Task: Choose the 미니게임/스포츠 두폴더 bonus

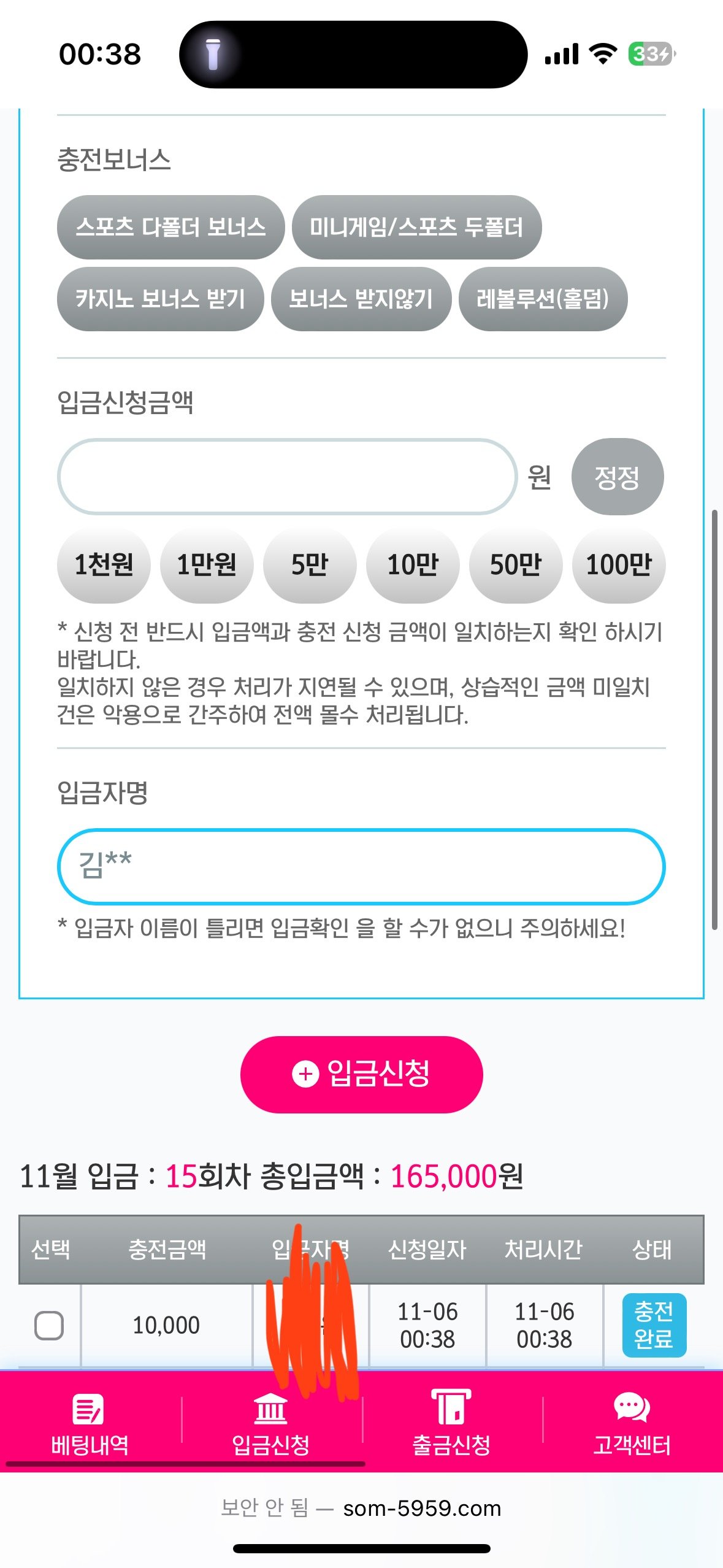Action: 416,228
